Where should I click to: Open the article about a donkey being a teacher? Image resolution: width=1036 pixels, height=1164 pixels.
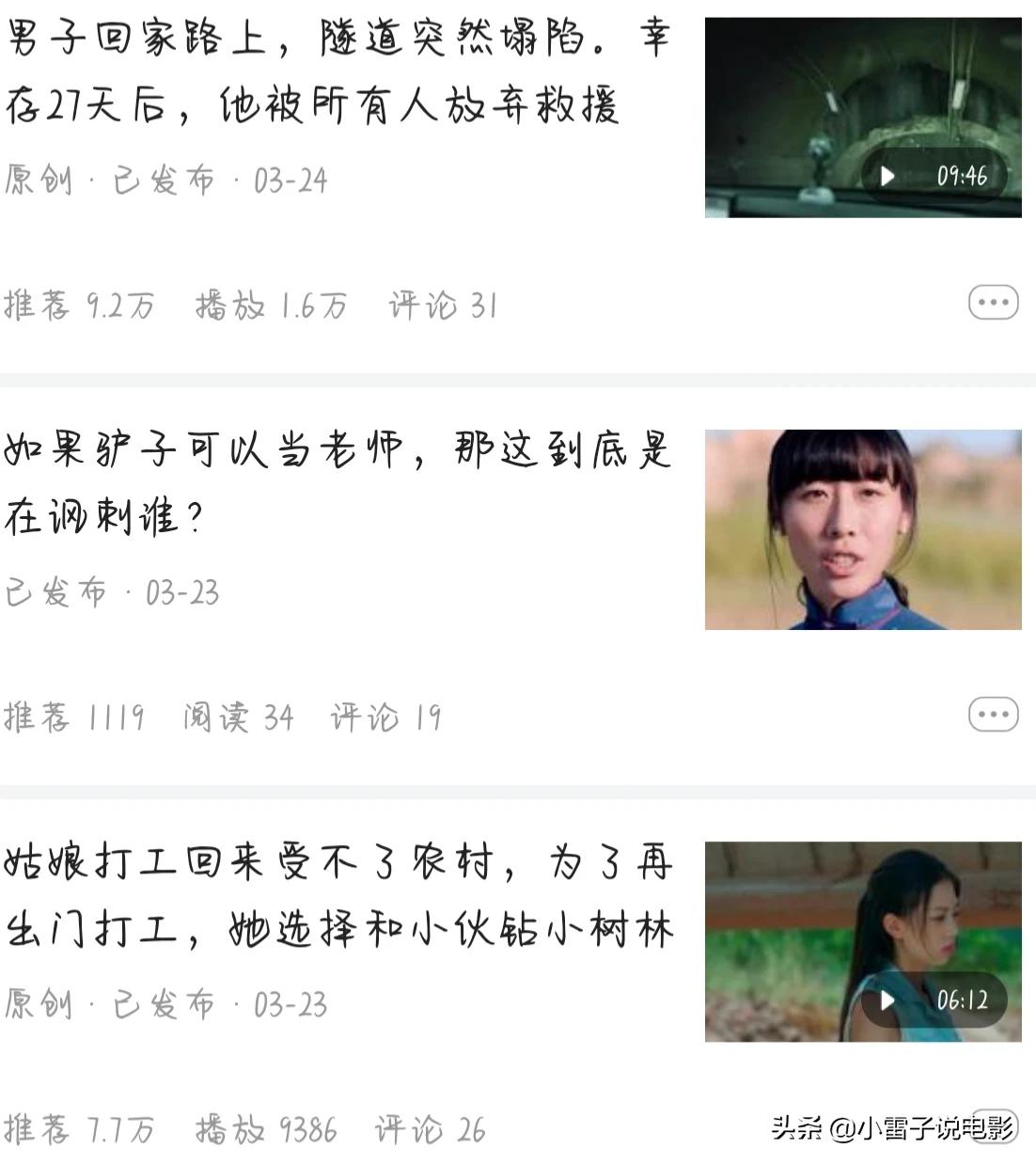pyautogui.click(x=337, y=482)
